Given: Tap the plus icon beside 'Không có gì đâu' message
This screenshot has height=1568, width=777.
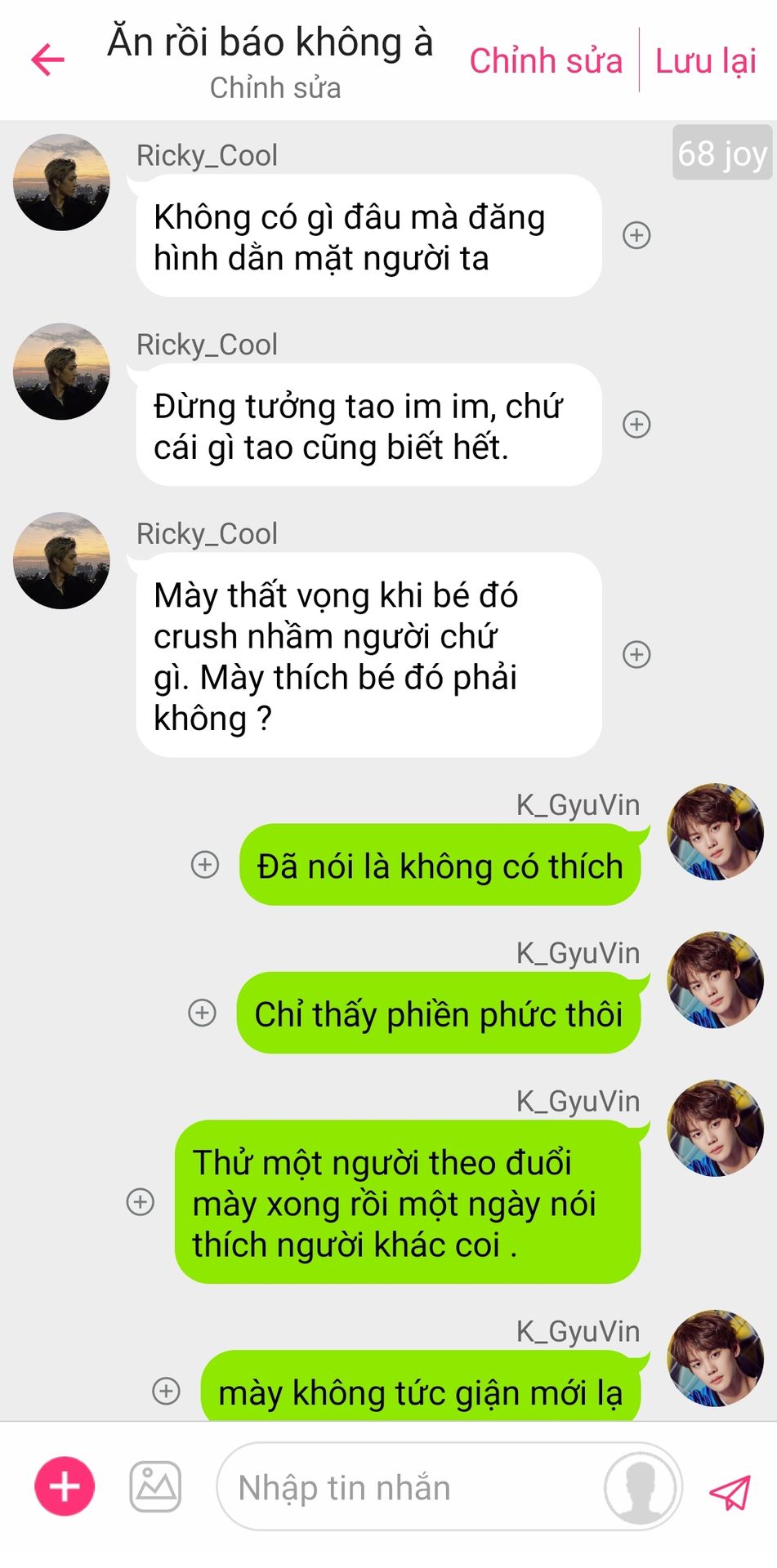Looking at the screenshot, I should click(x=636, y=235).
